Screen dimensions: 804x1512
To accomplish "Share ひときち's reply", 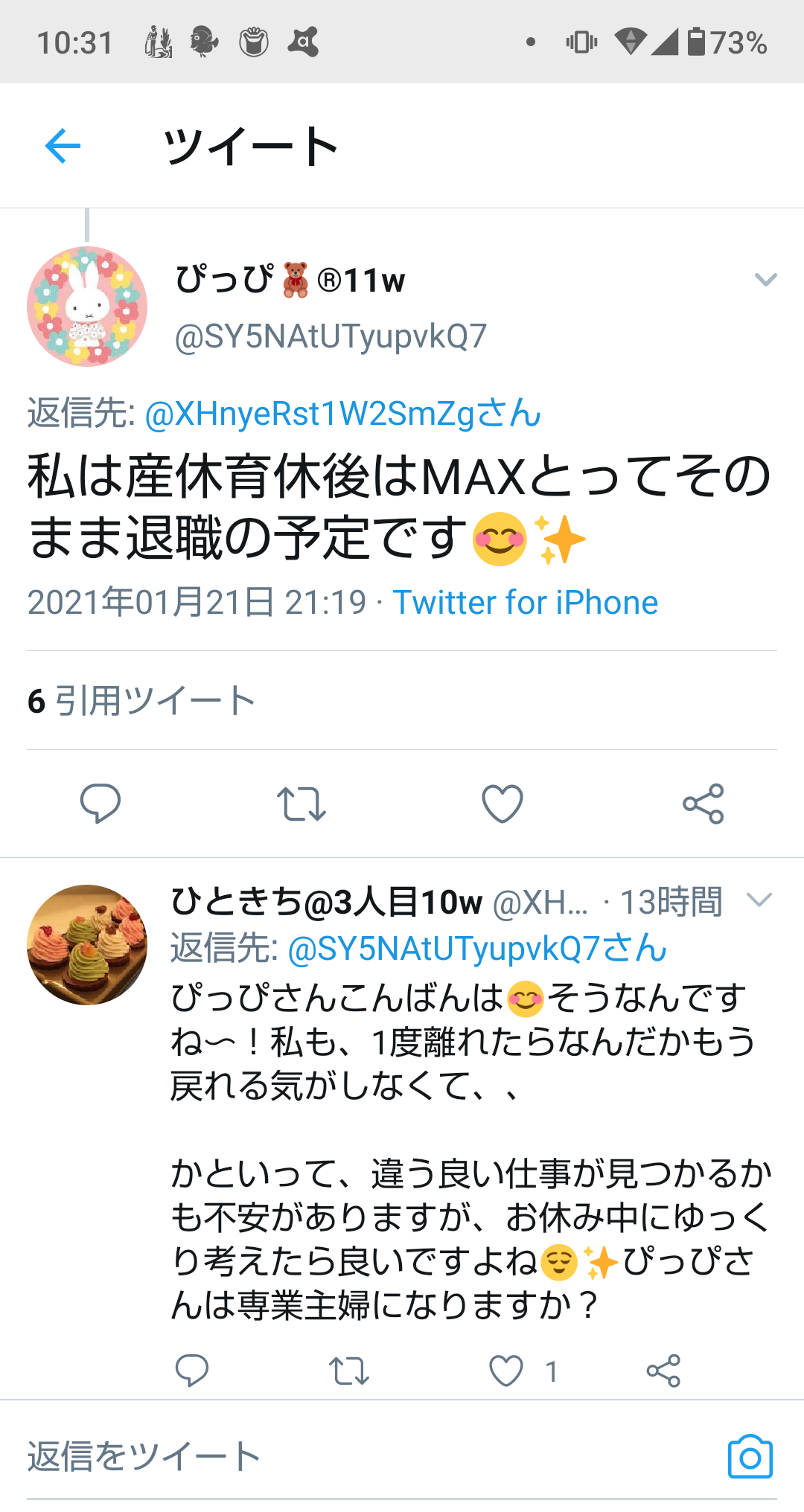I will click(x=663, y=1371).
